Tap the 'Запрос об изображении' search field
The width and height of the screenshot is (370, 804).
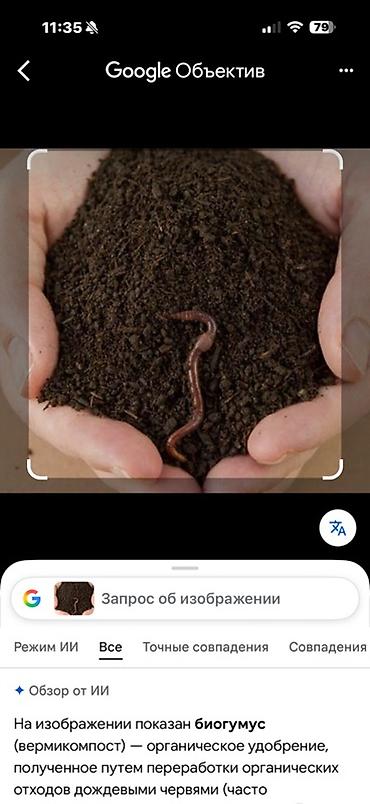click(185, 598)
